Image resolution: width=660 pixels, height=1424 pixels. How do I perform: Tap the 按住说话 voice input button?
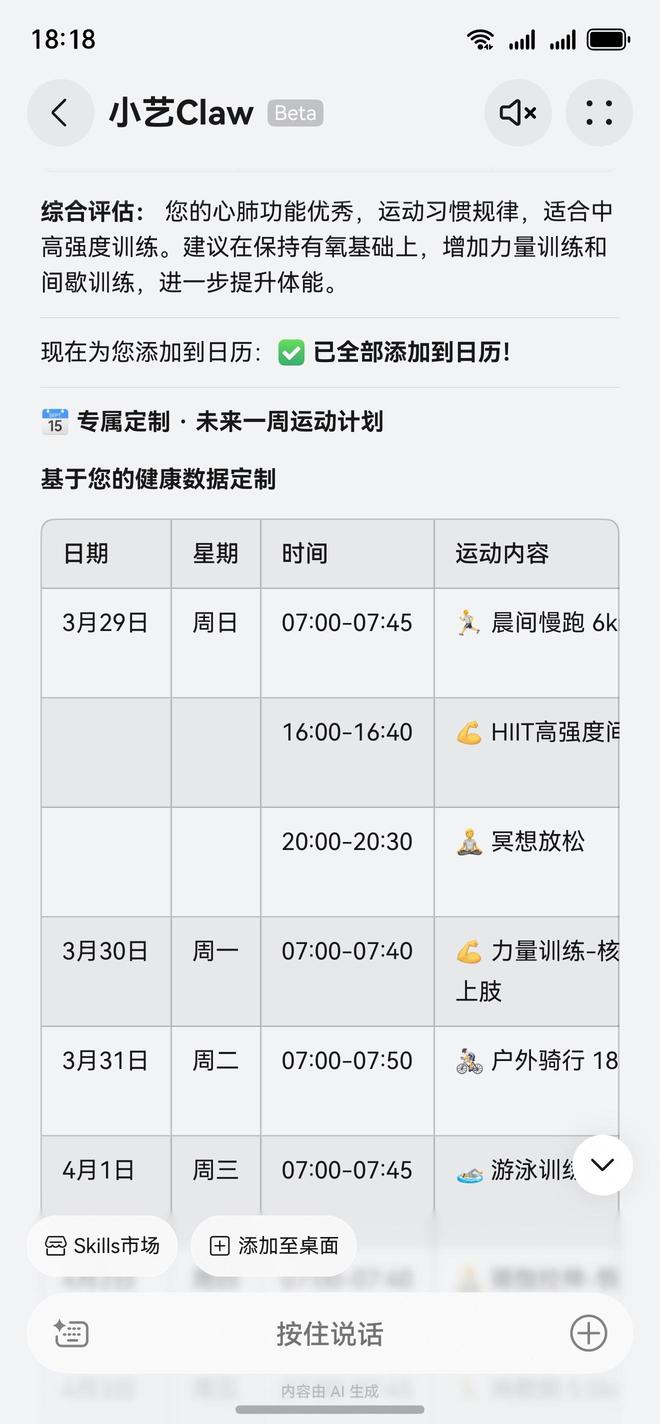[330, 1333]
